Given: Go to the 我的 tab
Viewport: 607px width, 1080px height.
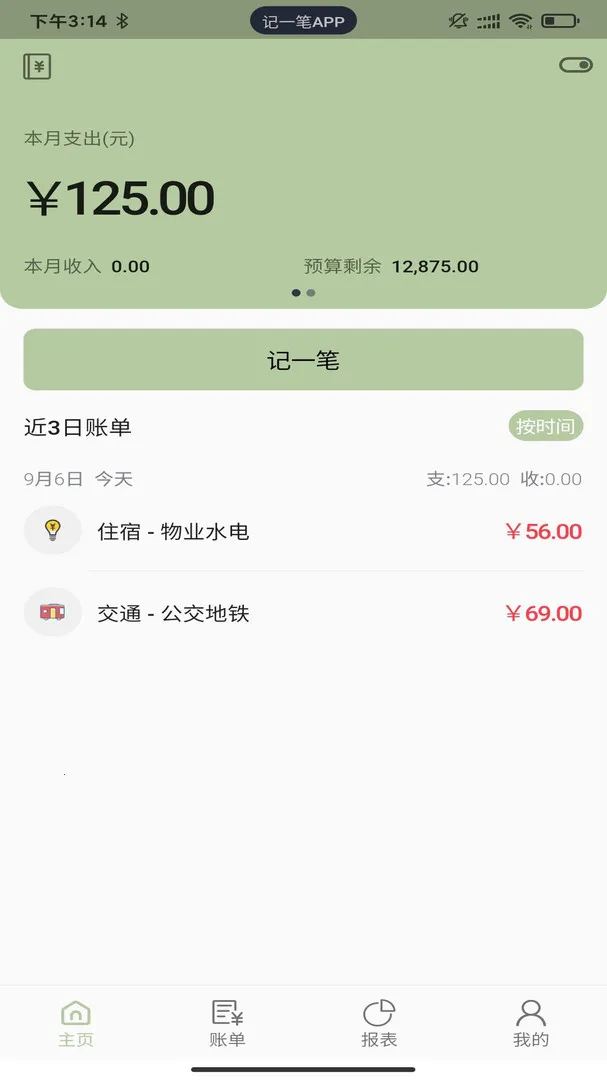Looking at the screenshot, I should [531, 1023].
